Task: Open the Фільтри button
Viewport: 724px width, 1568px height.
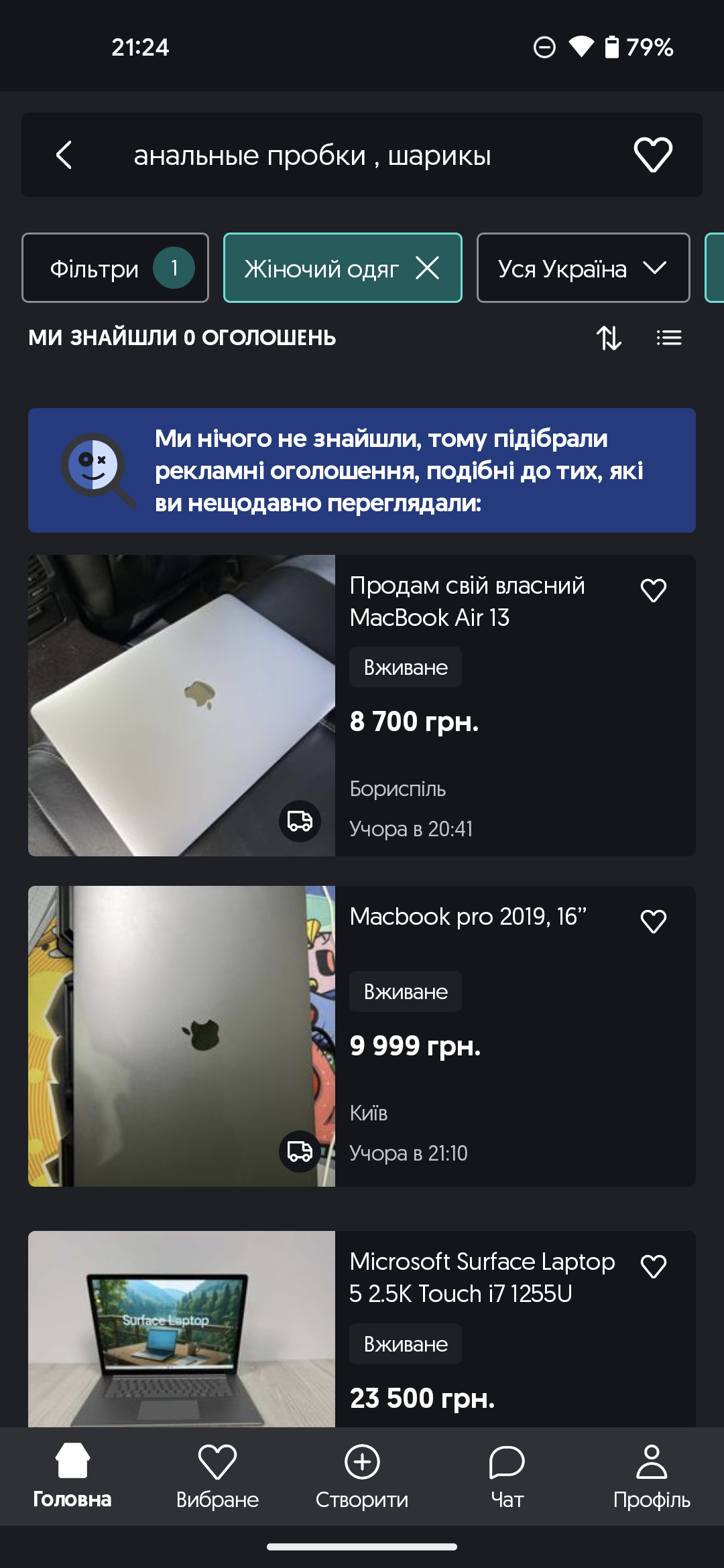Action: click(115, 268)
